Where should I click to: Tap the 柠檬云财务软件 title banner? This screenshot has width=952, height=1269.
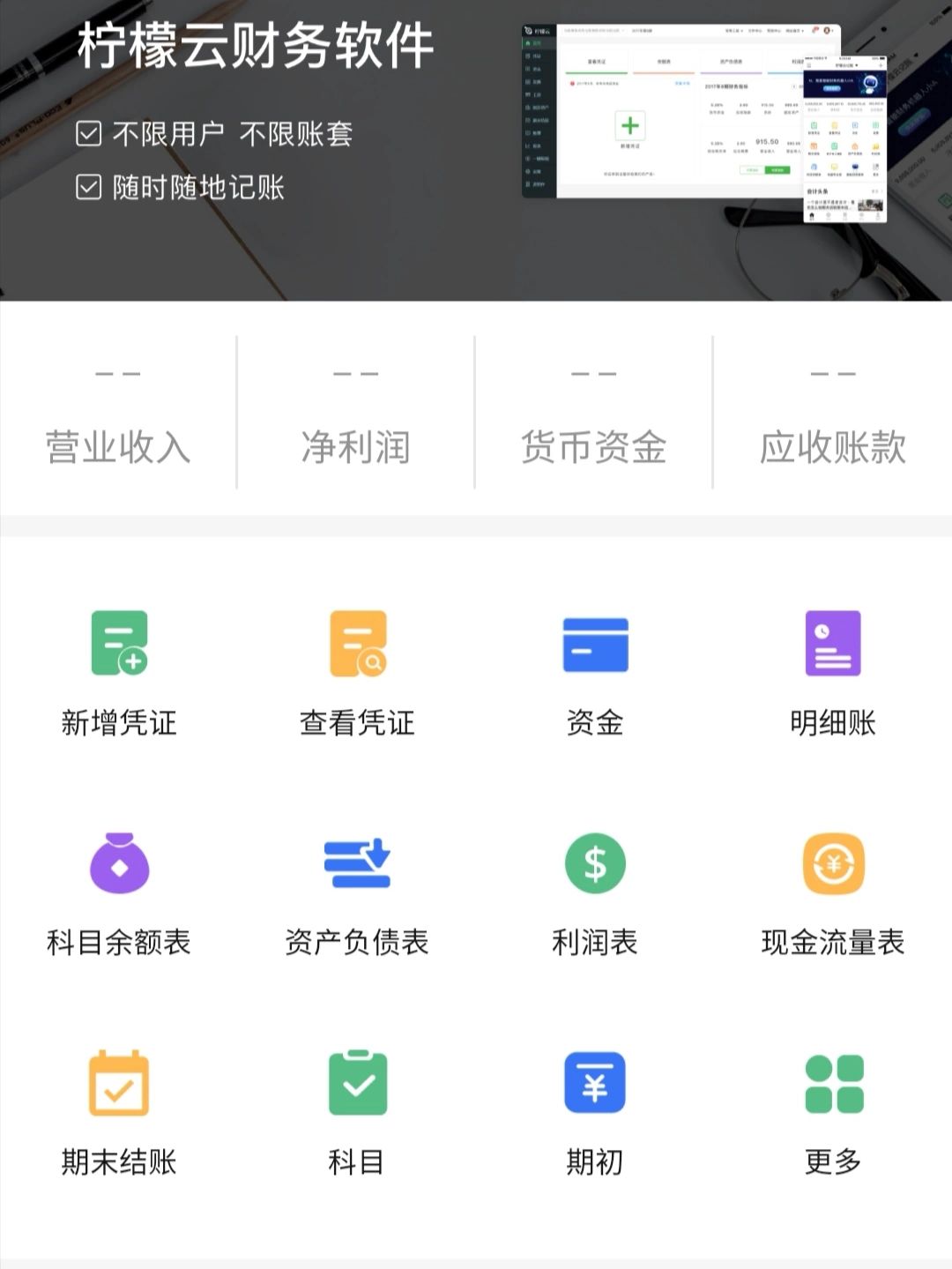[256, 49]
